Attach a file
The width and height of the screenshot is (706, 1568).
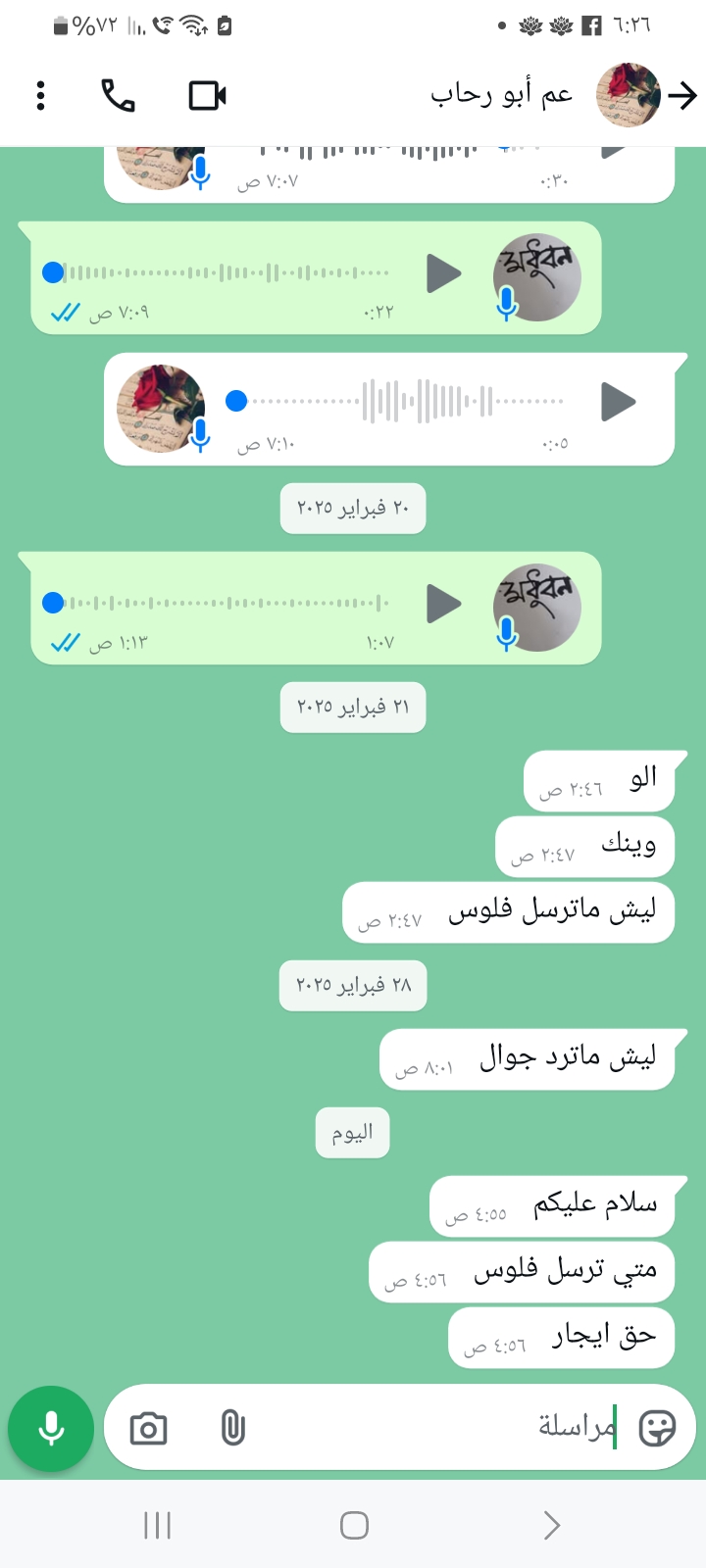point(232,1428)
